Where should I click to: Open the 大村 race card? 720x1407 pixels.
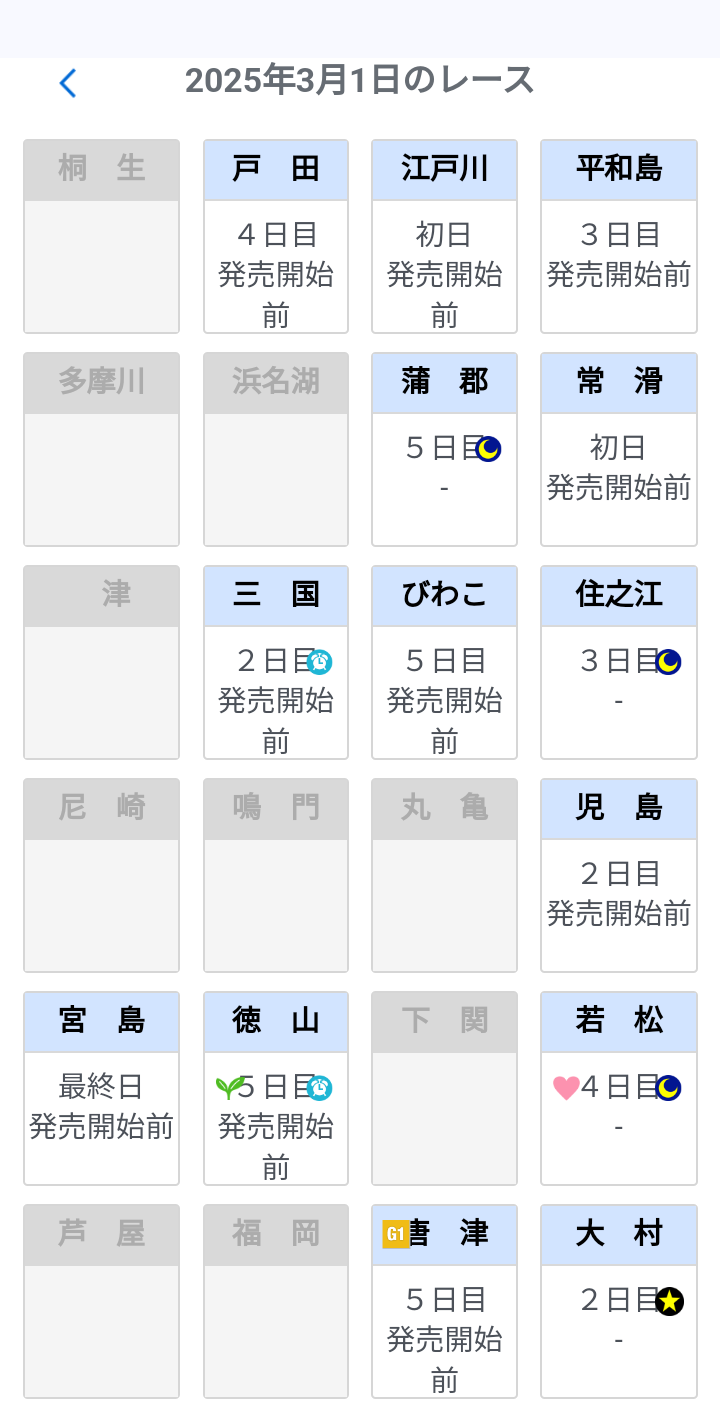618,1301
